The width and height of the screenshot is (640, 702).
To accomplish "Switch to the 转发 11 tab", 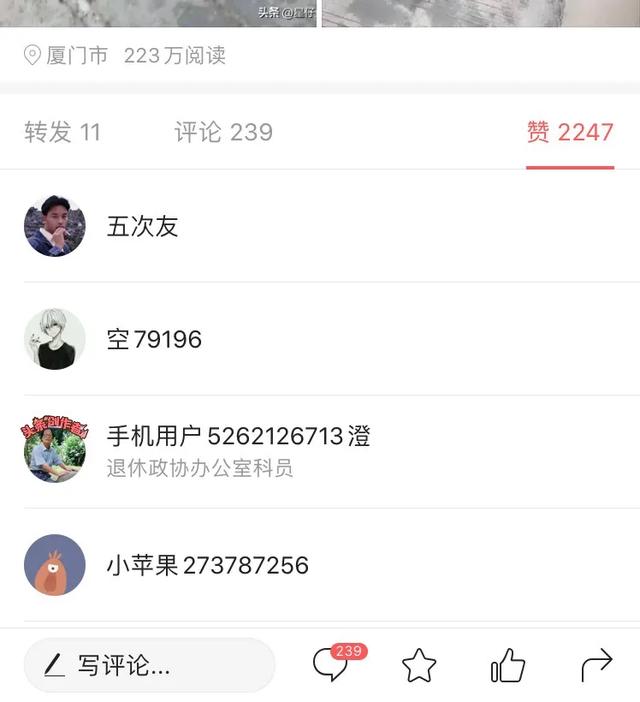I will click(62, 132).
